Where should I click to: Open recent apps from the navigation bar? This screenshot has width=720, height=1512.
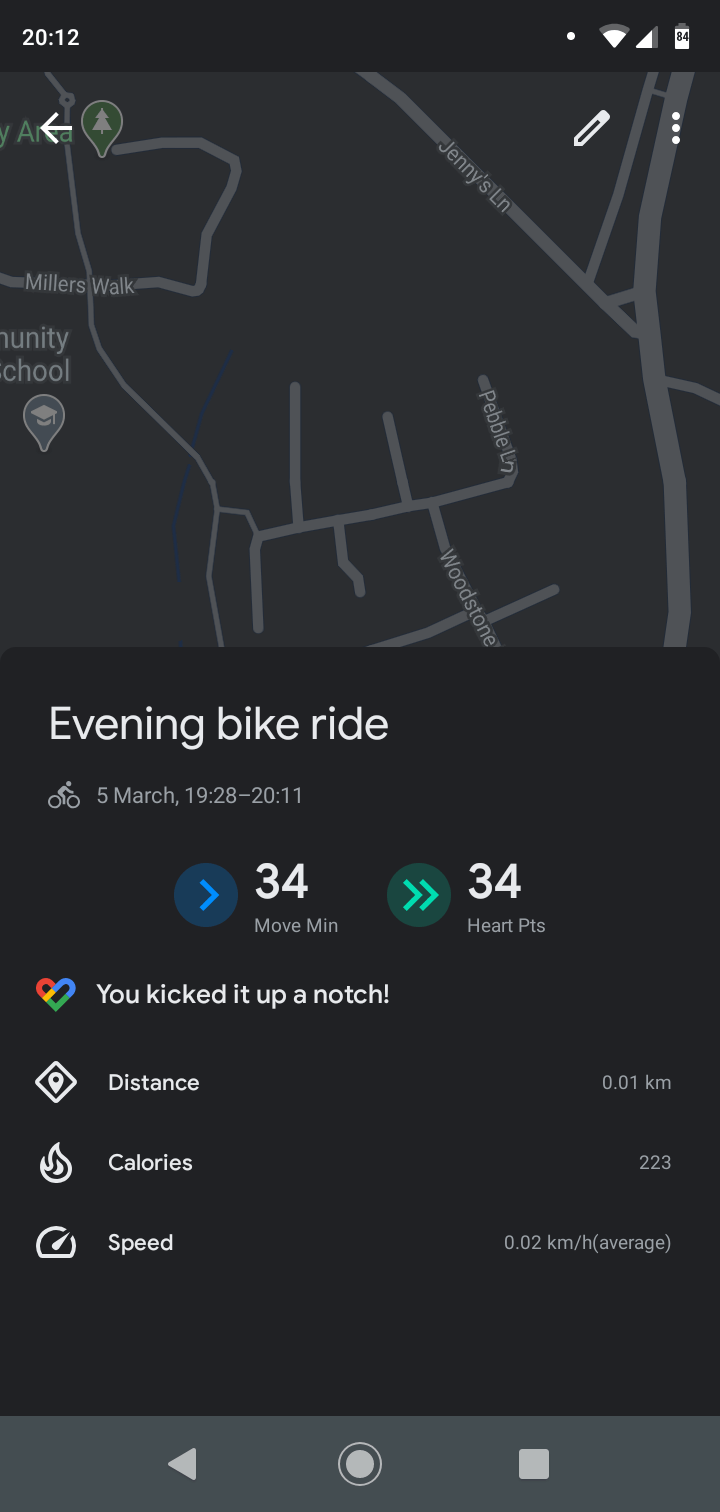click(x=534, y=1464)
